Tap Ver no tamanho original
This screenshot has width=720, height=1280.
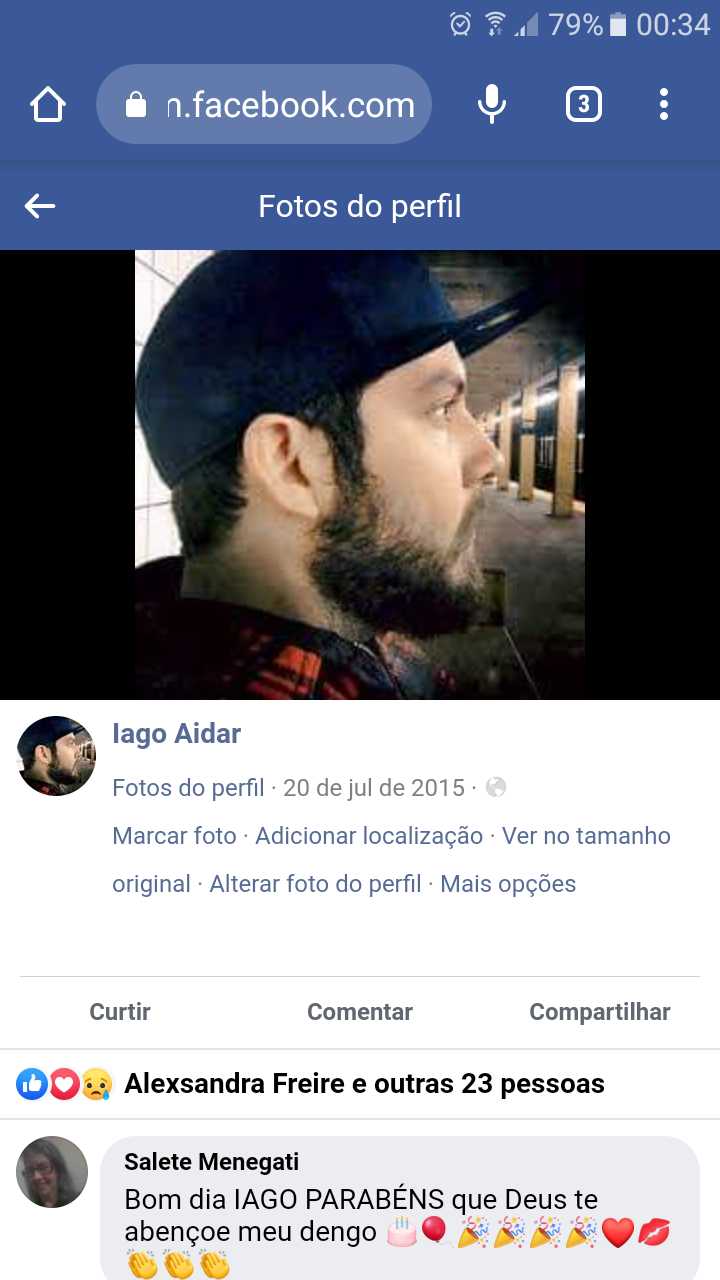click(x=586, y=836)
